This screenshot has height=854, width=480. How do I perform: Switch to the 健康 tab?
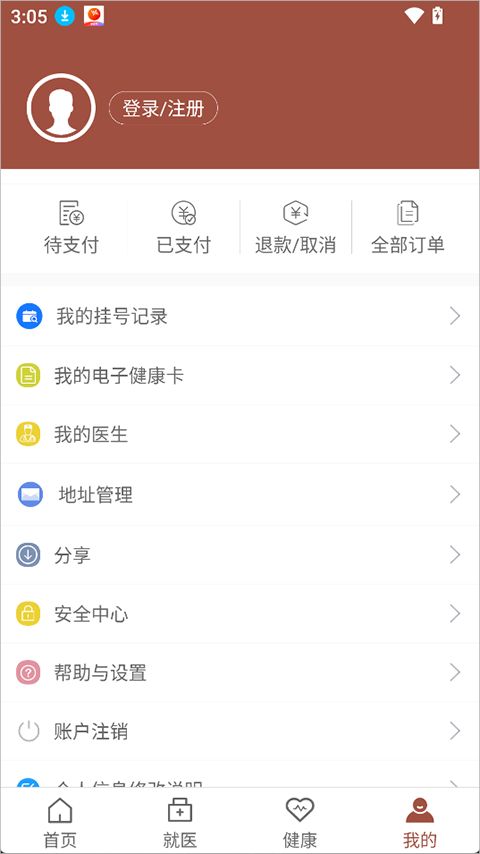300,821
